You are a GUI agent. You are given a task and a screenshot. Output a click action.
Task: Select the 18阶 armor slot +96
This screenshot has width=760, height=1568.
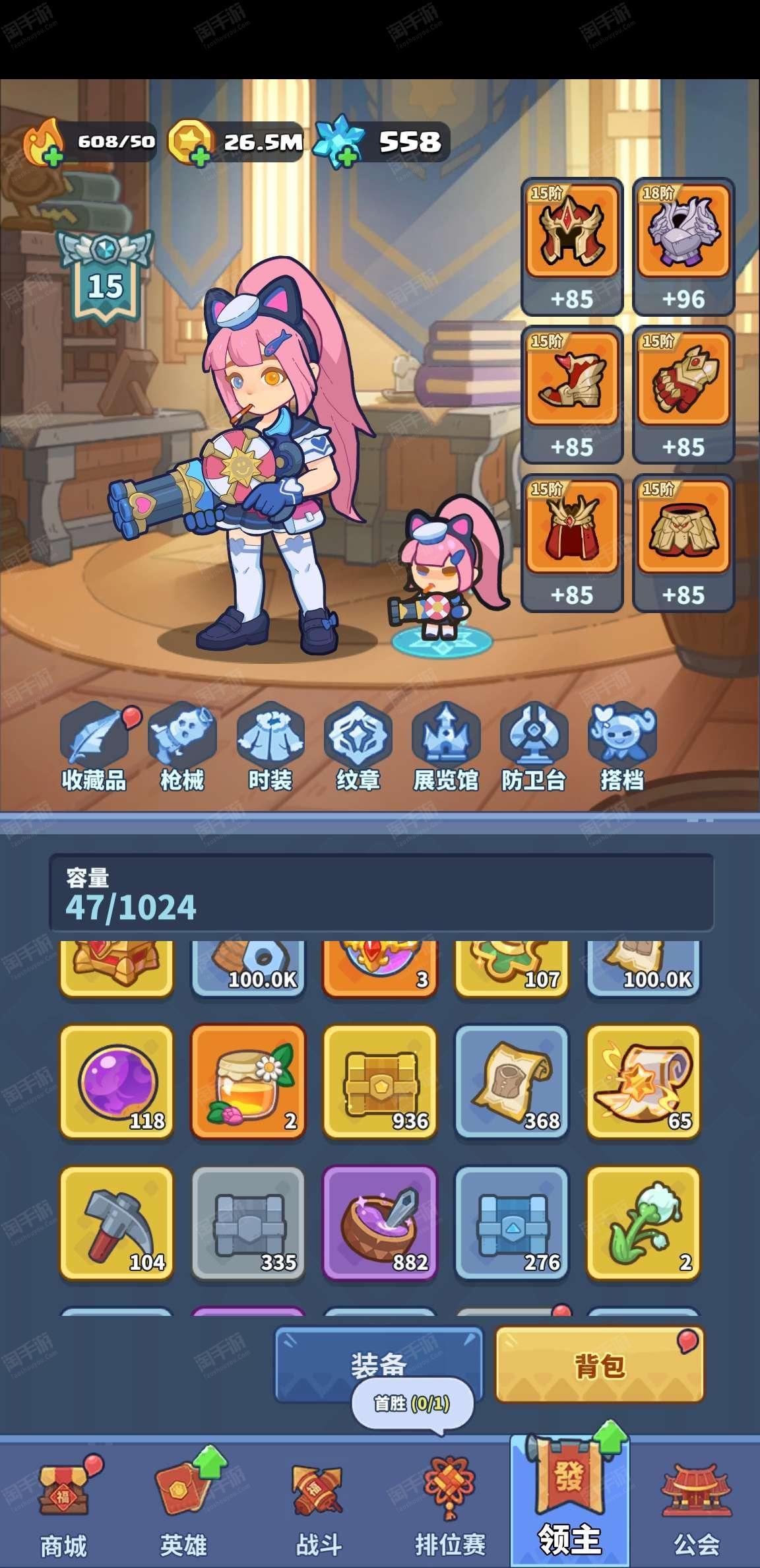683,247
